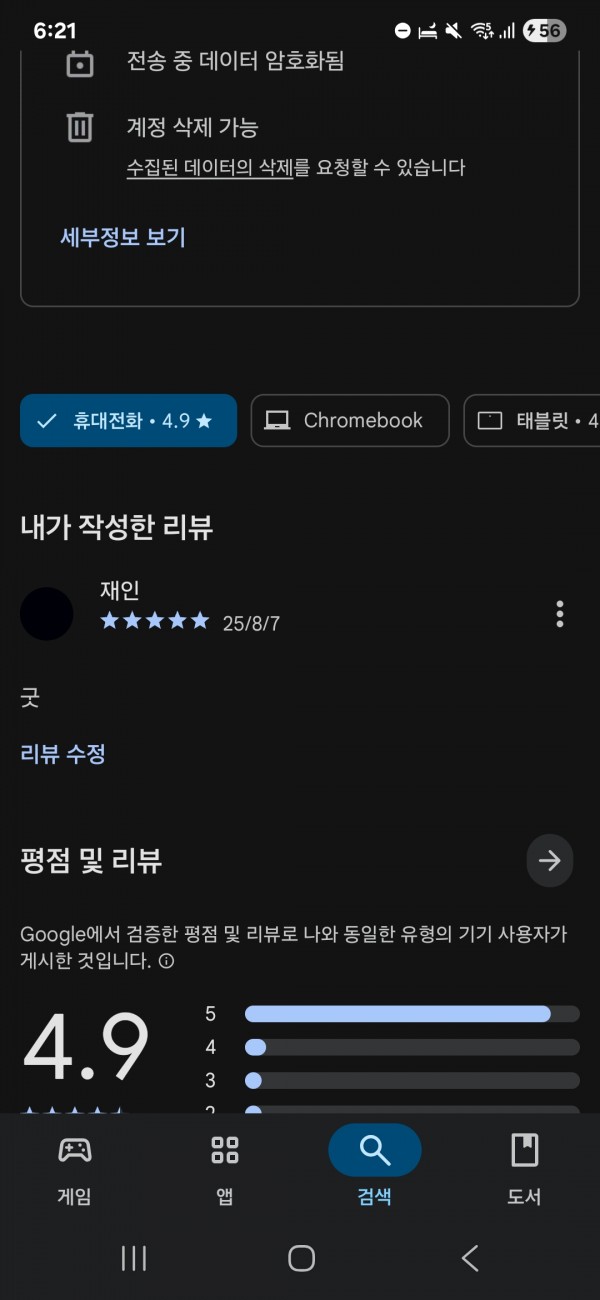This screenshot has height=1300, width=600.
Task: Switch to the 앱 tab
Action: pos(225,1166)
